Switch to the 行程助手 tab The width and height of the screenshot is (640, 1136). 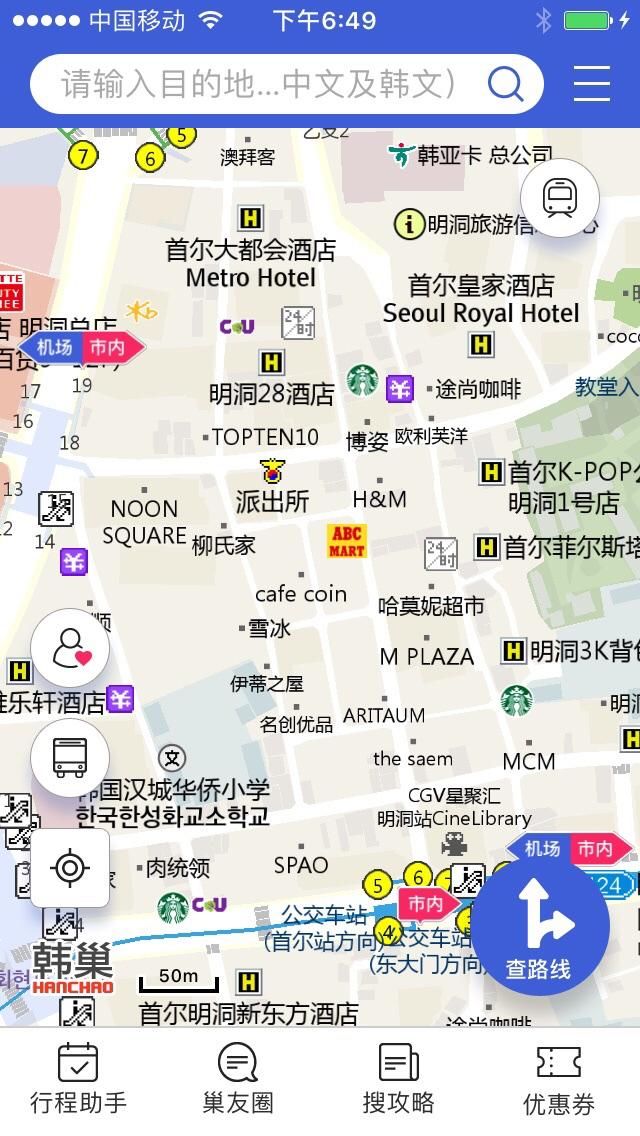pyautogui.click(x=79, y=1080)
